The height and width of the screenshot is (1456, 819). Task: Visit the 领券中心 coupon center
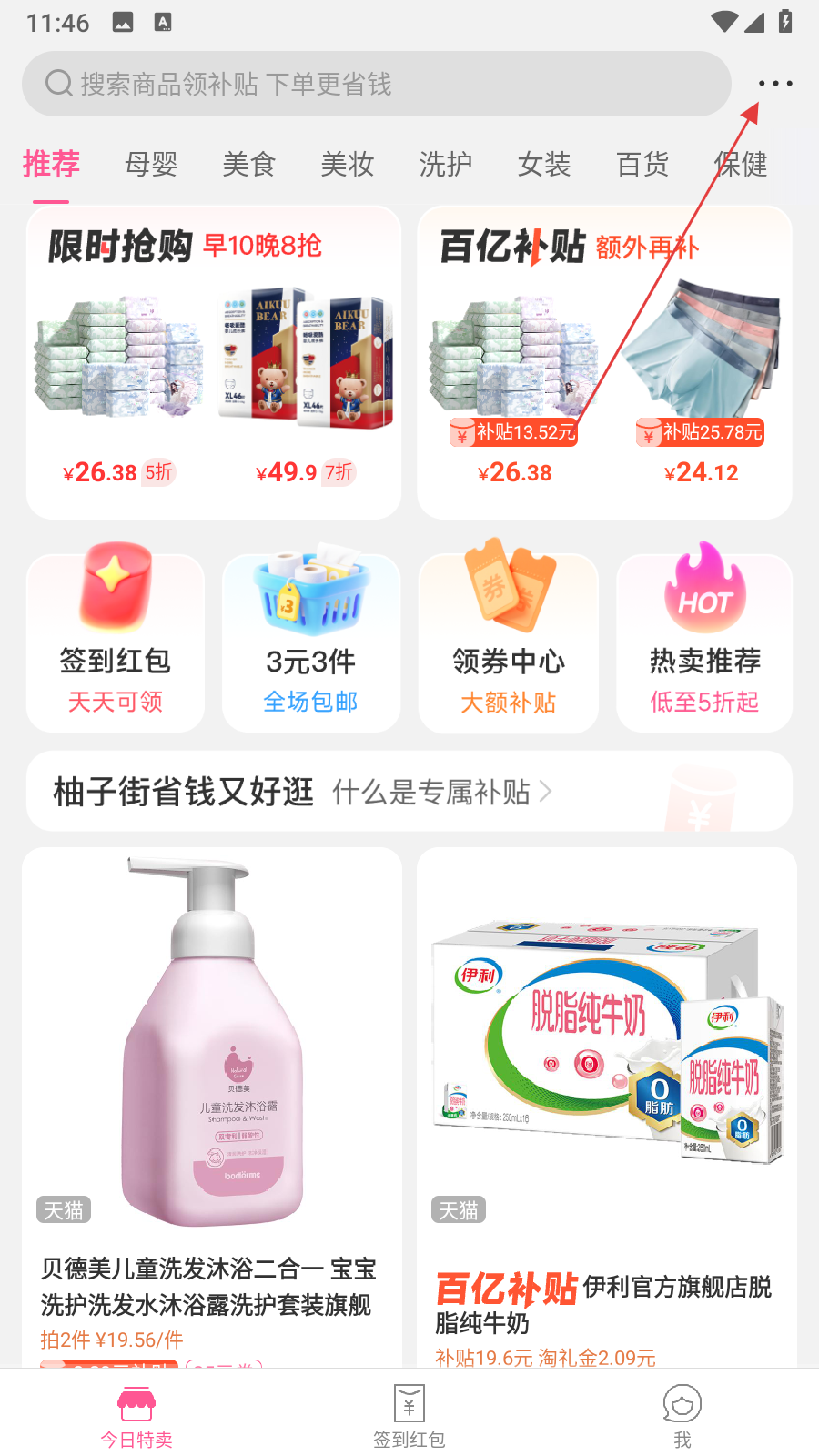click(509, 642)
